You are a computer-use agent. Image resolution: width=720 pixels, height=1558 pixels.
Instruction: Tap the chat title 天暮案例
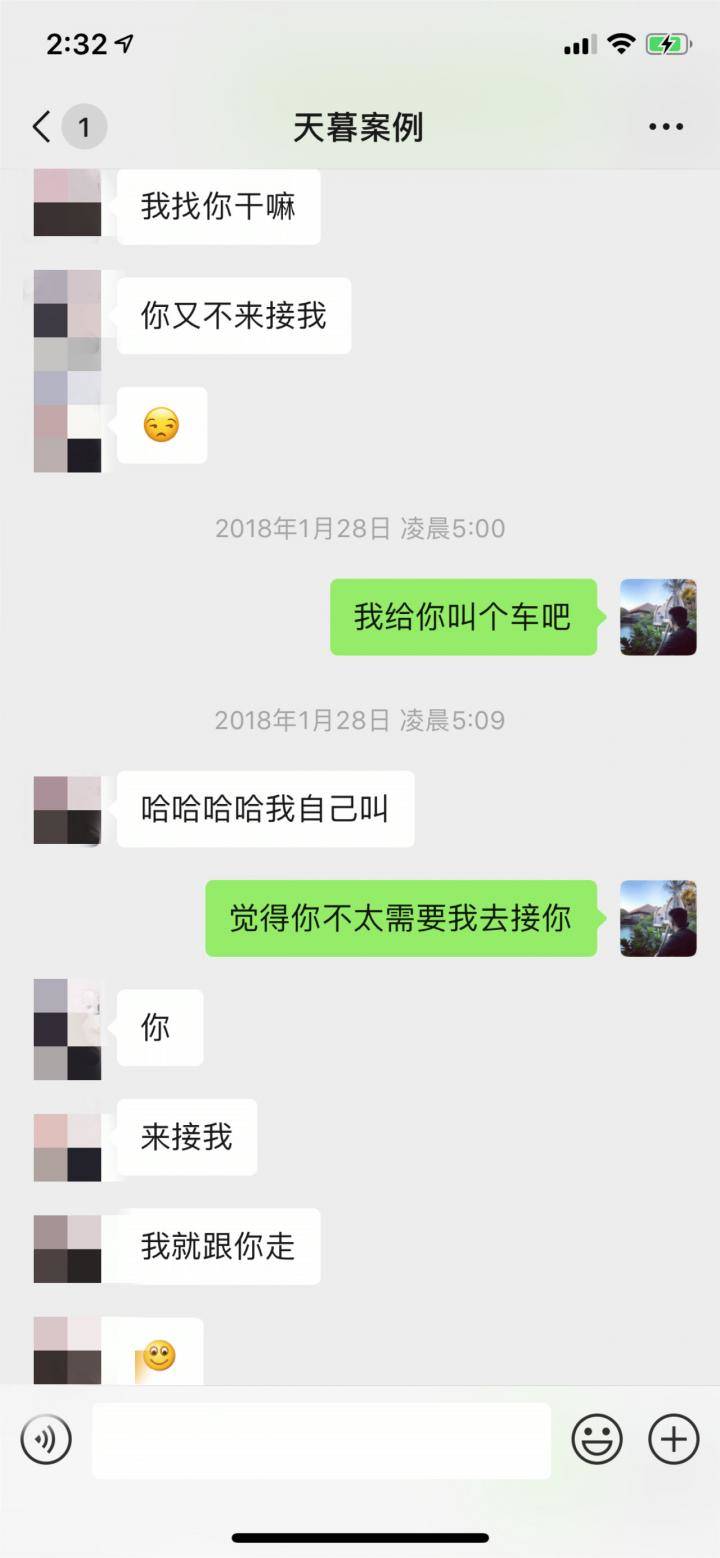360,126
